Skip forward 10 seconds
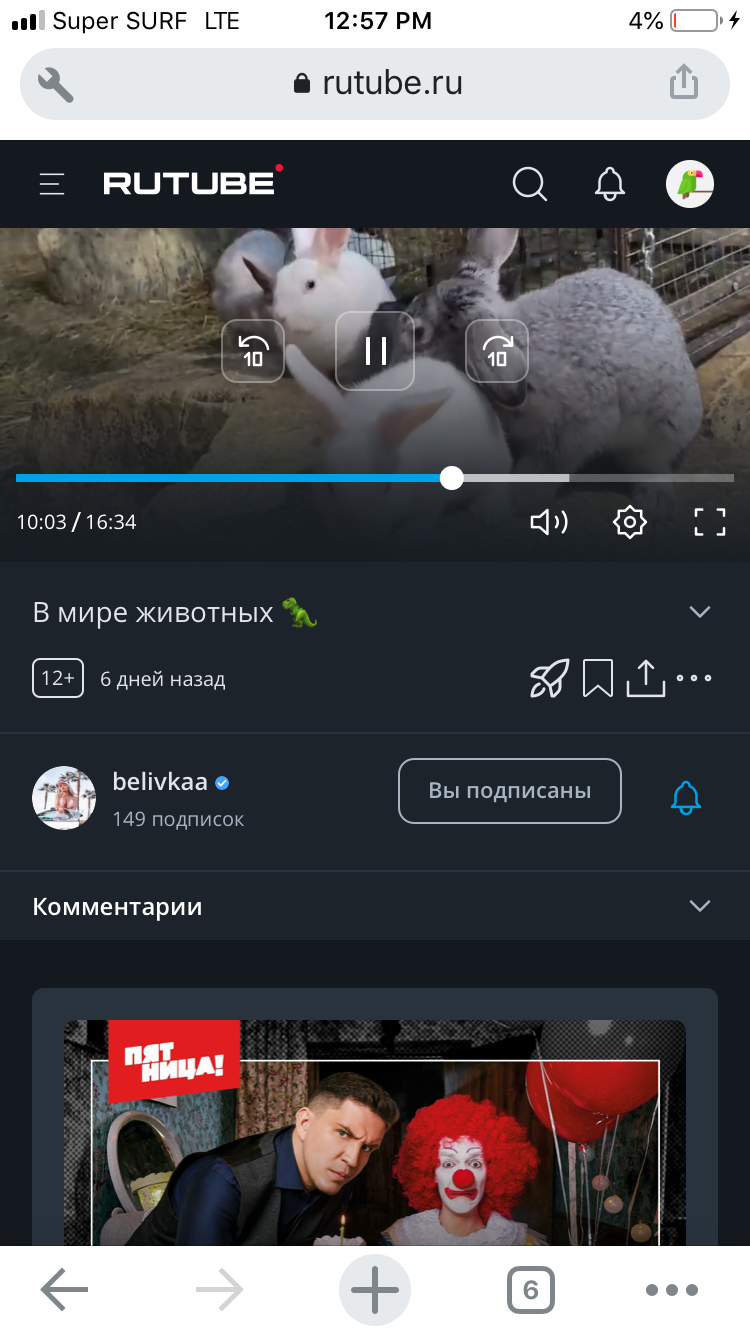The image size is (750, 1334). [497, 351]
